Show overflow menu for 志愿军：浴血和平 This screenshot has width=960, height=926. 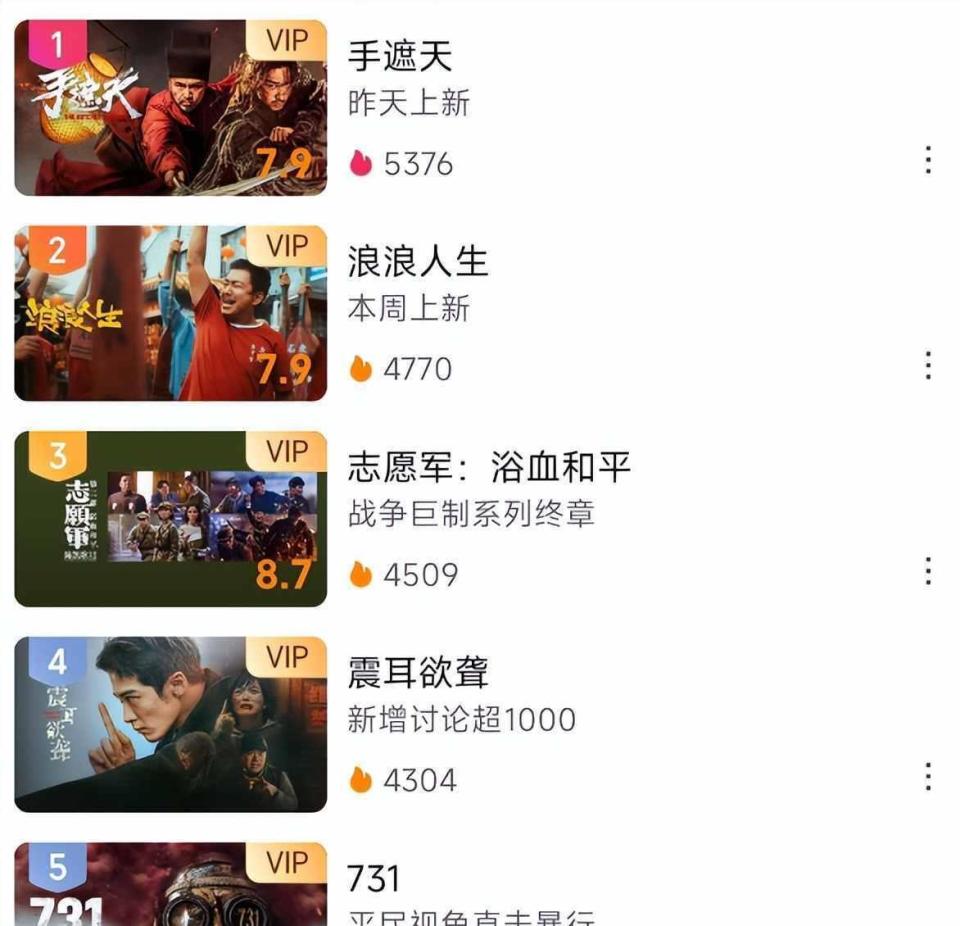click(x=928, y=571)
